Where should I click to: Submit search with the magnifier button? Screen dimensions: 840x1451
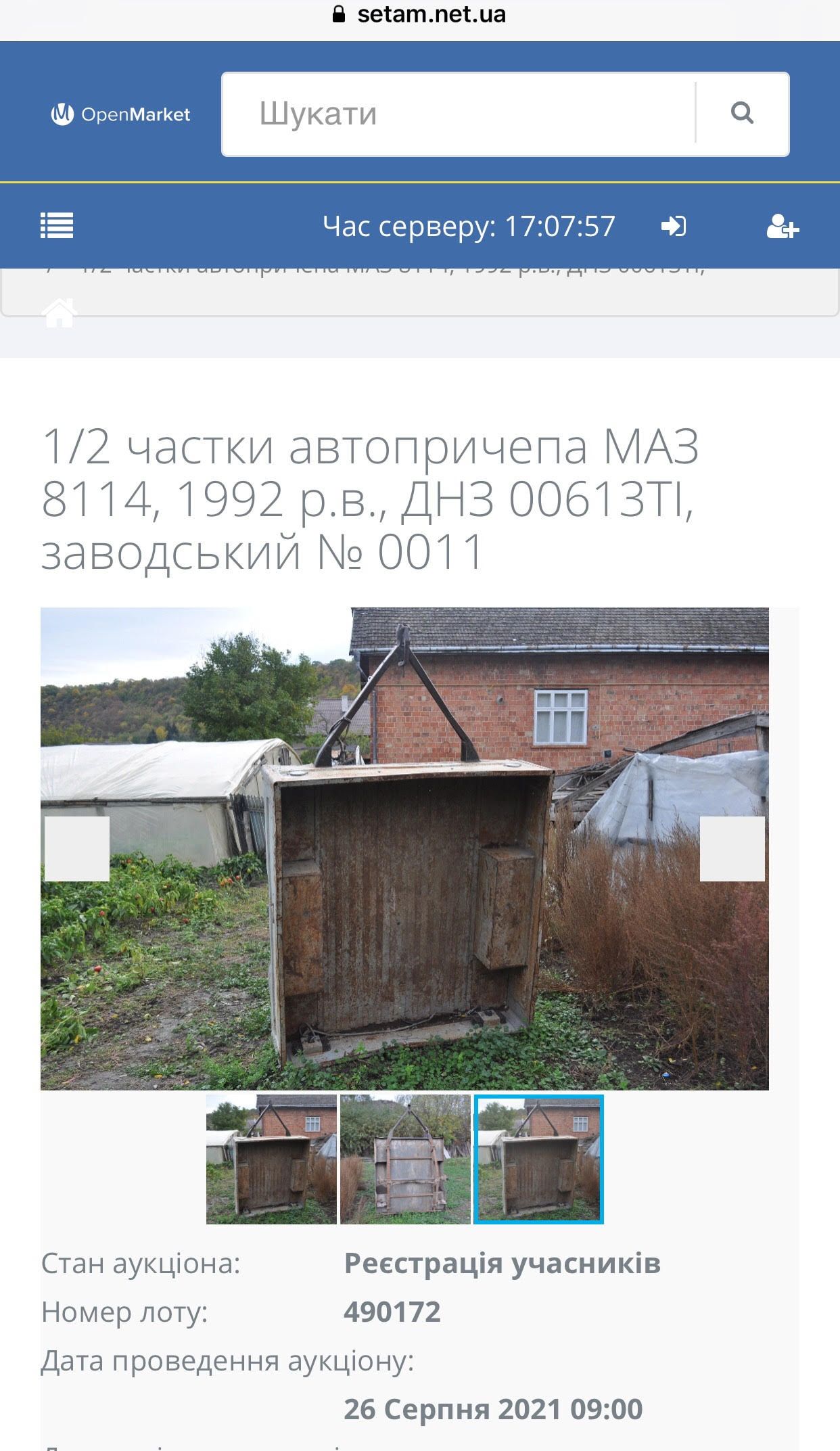742,114
